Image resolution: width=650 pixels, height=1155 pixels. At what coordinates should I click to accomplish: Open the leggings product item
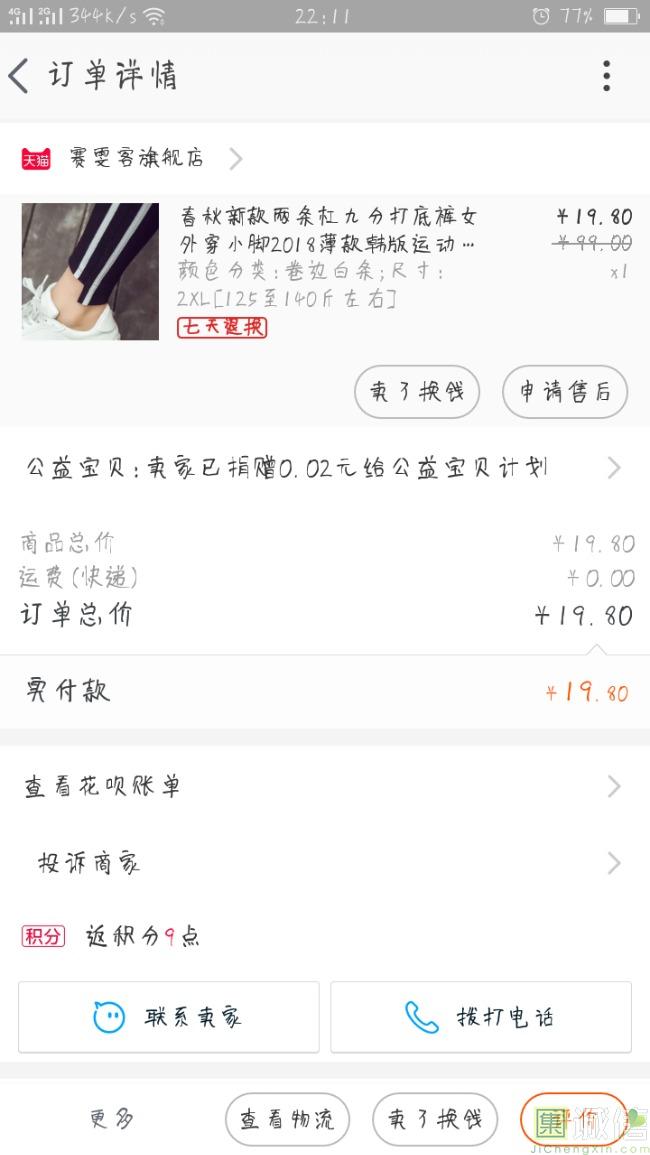[x=325, y=271]
